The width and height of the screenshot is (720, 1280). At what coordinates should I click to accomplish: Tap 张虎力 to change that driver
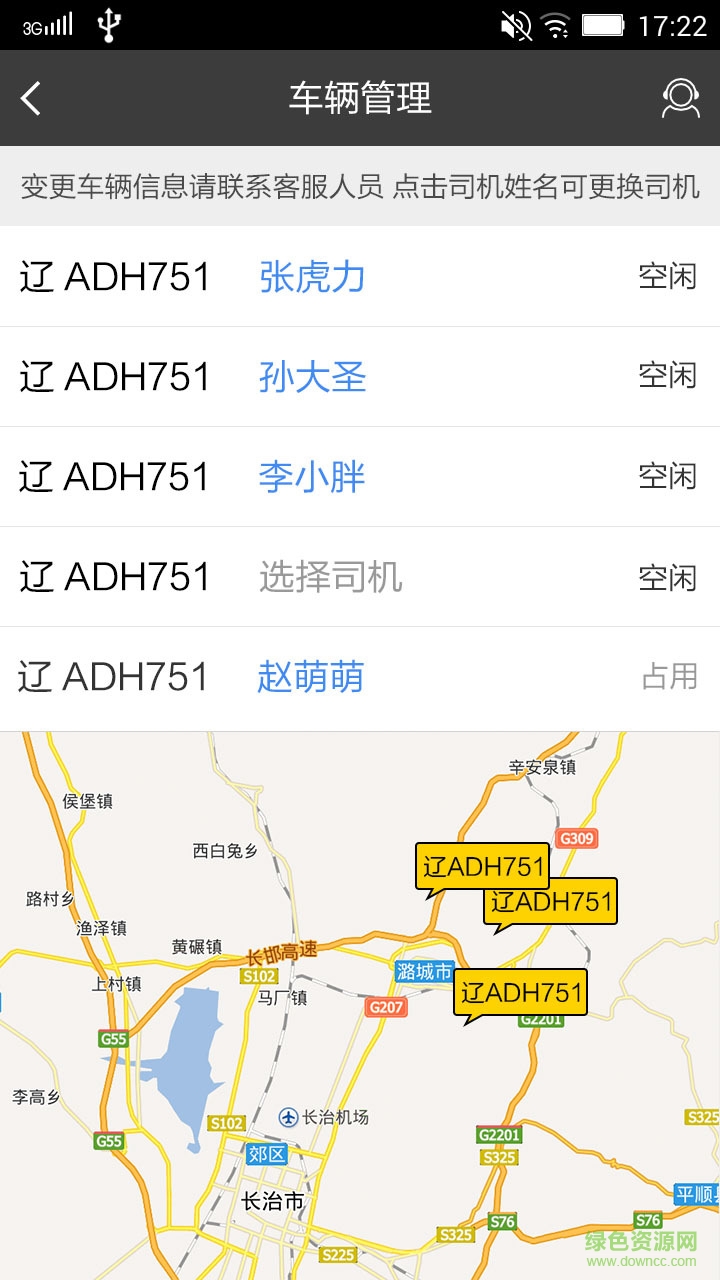click(x=310, y=277)
